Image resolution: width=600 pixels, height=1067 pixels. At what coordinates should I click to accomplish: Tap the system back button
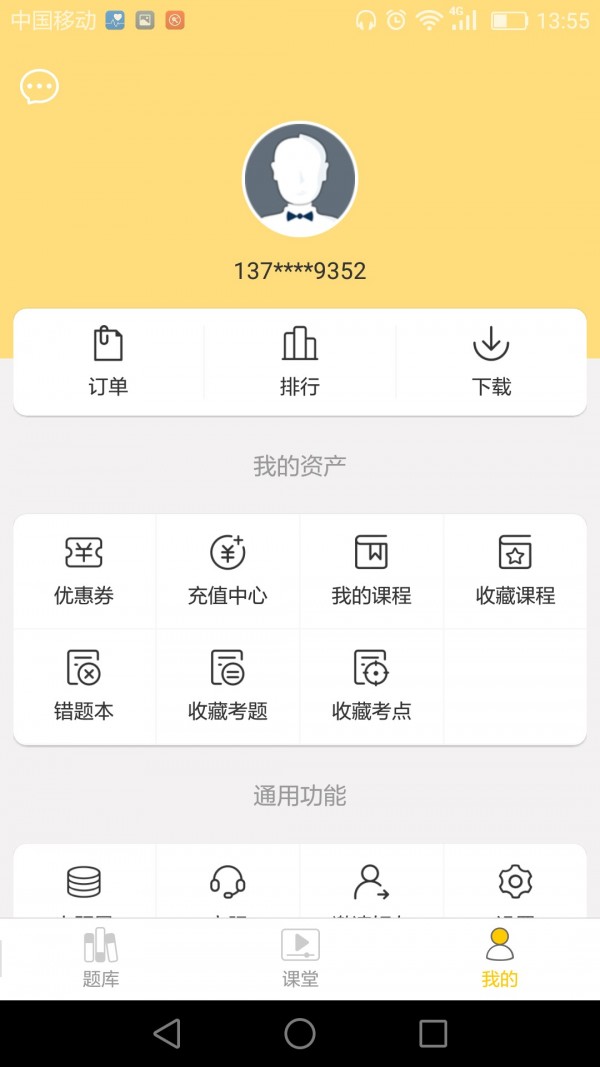coord(167,1033)
